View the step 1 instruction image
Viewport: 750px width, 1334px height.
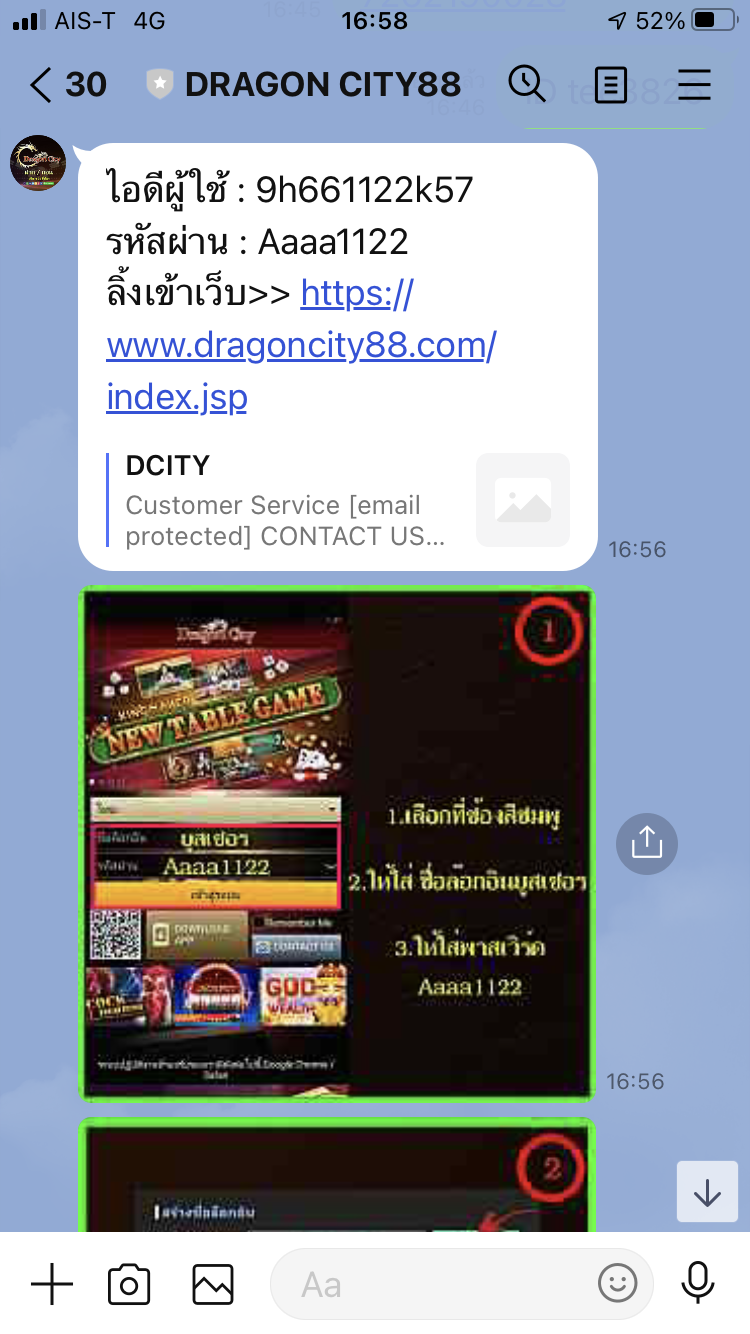(337, 843)
